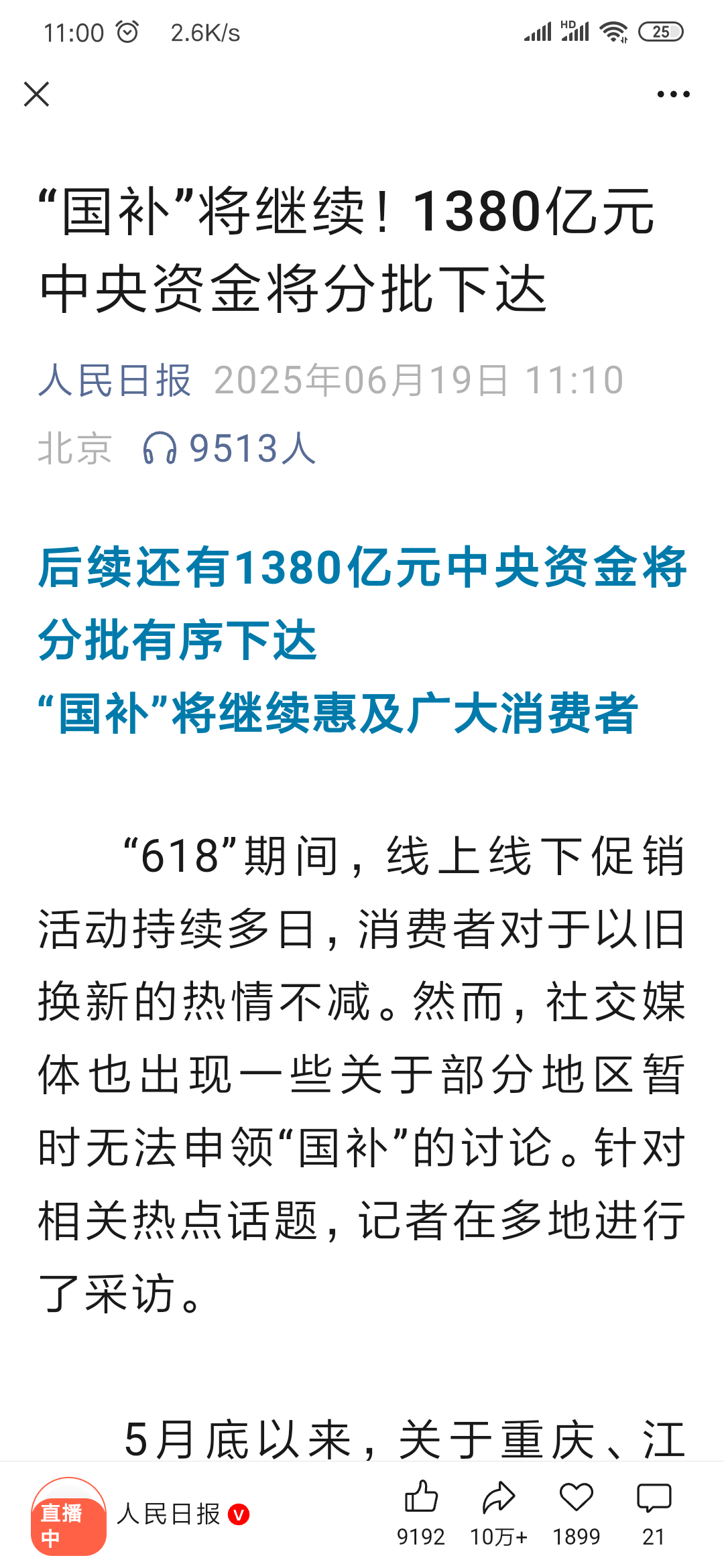
Task: Open the comments with 21 replies
Action: coord(654,1498)
